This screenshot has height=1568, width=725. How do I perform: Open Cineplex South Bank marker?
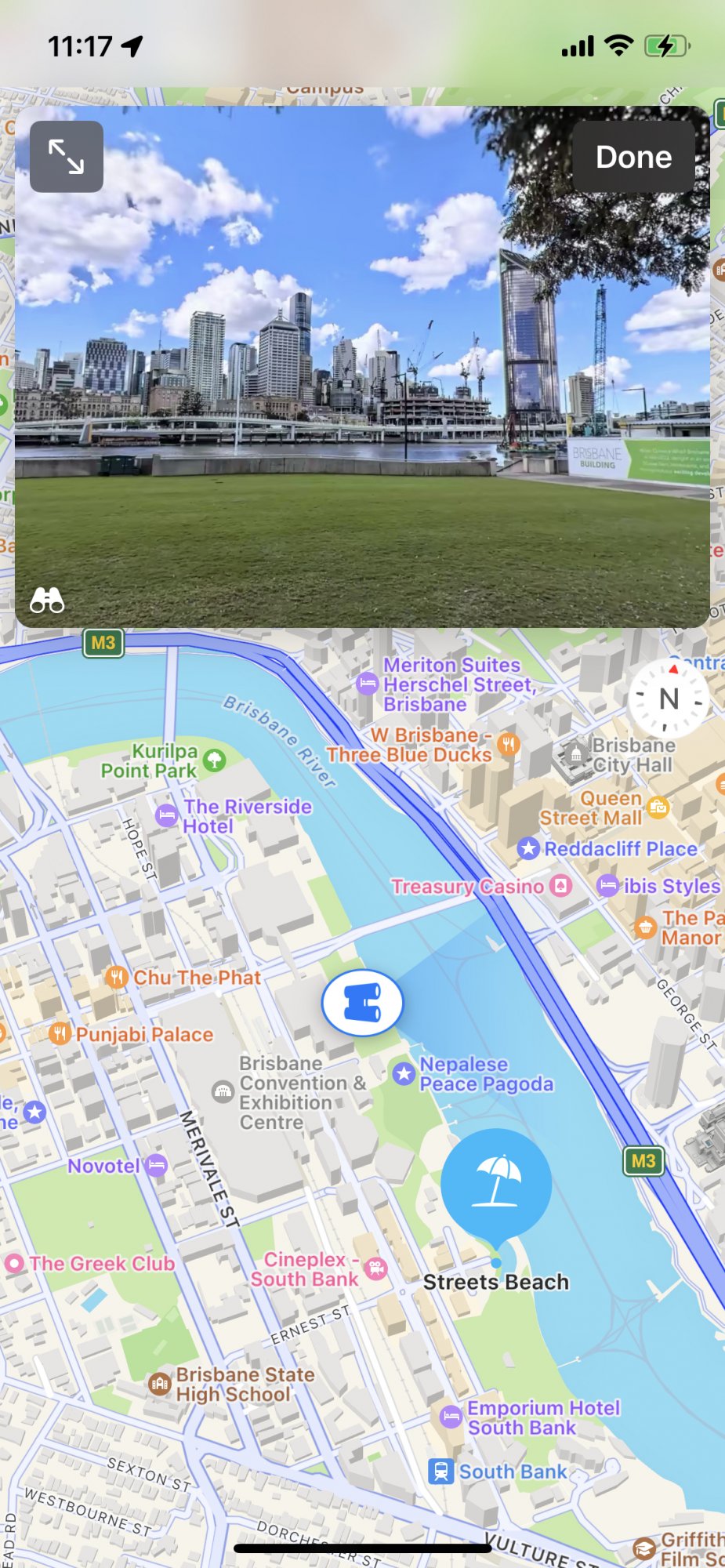(377, 1269)
